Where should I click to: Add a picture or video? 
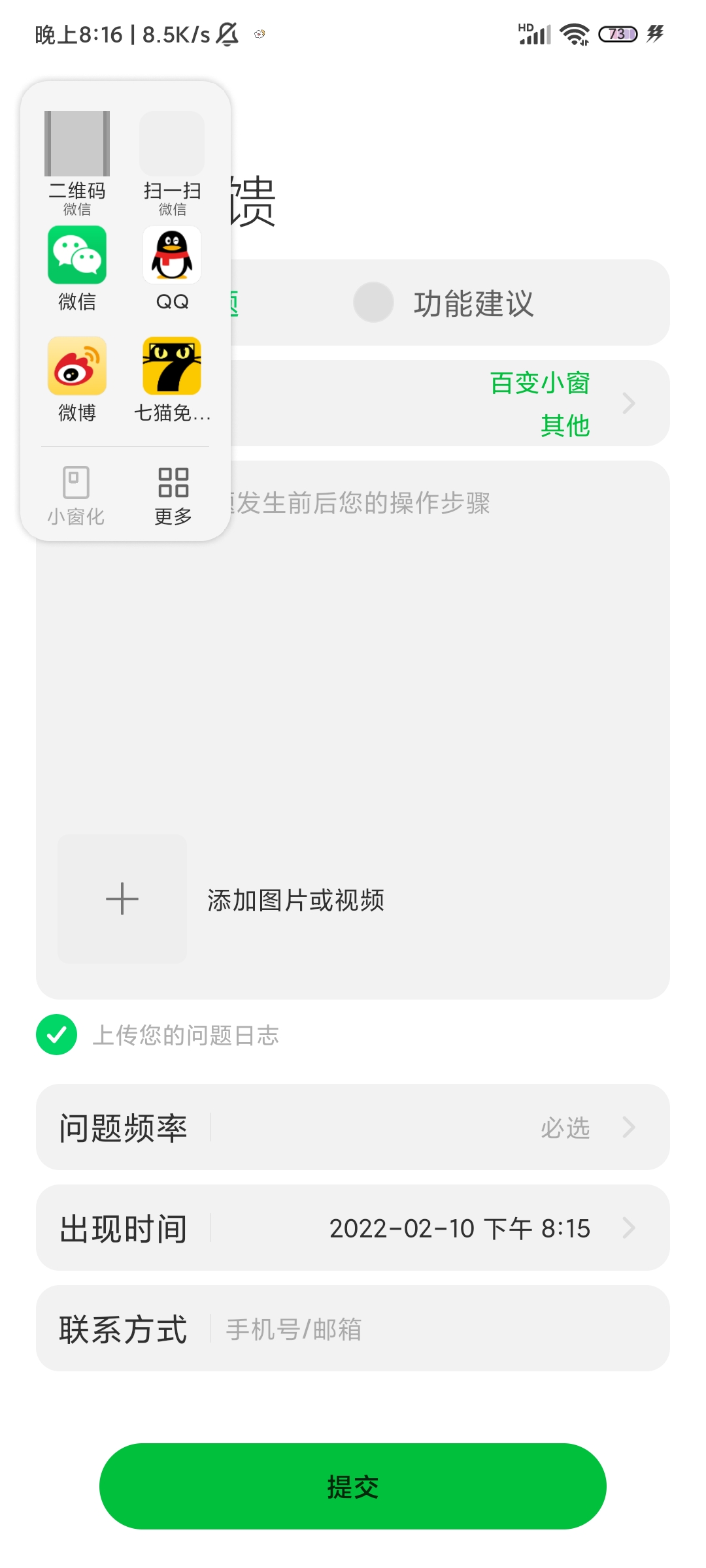(122, 899)
